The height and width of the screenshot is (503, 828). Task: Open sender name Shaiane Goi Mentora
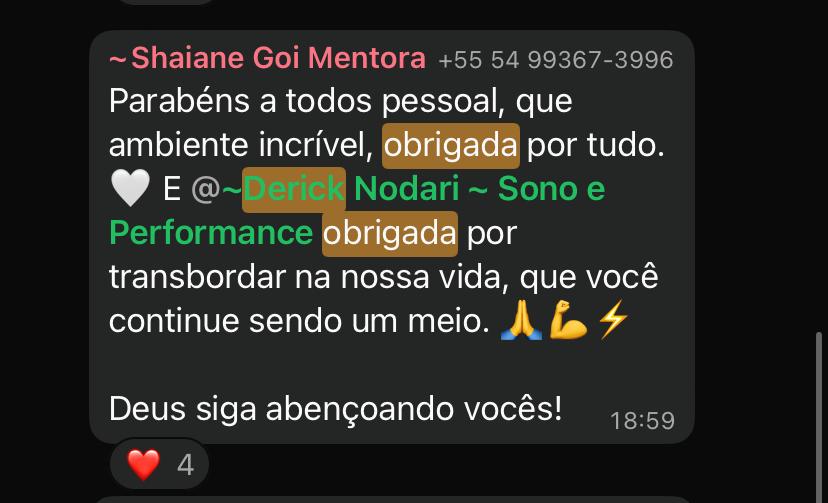[x=267, y=59]
